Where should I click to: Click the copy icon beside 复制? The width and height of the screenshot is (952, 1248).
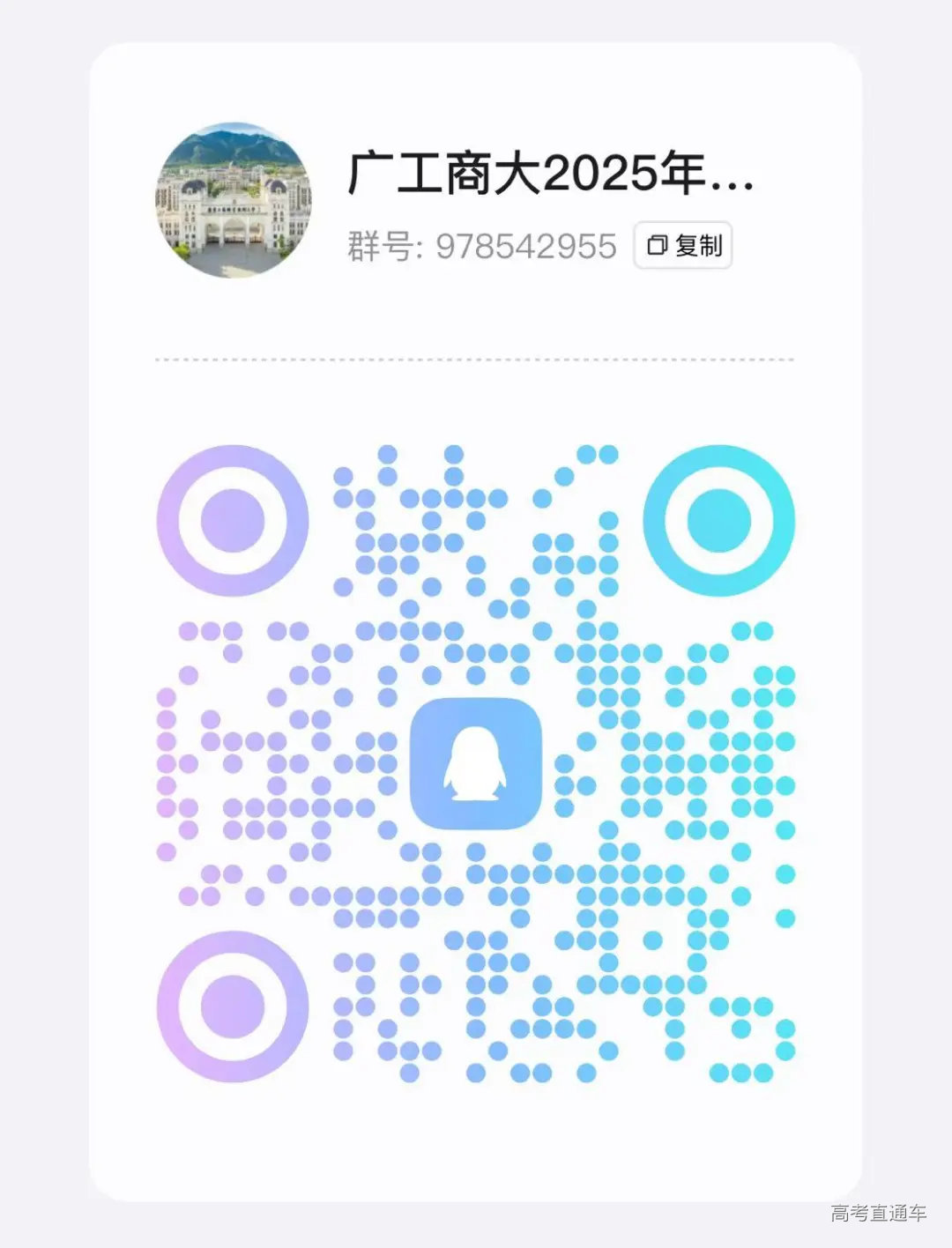[656, 247]
